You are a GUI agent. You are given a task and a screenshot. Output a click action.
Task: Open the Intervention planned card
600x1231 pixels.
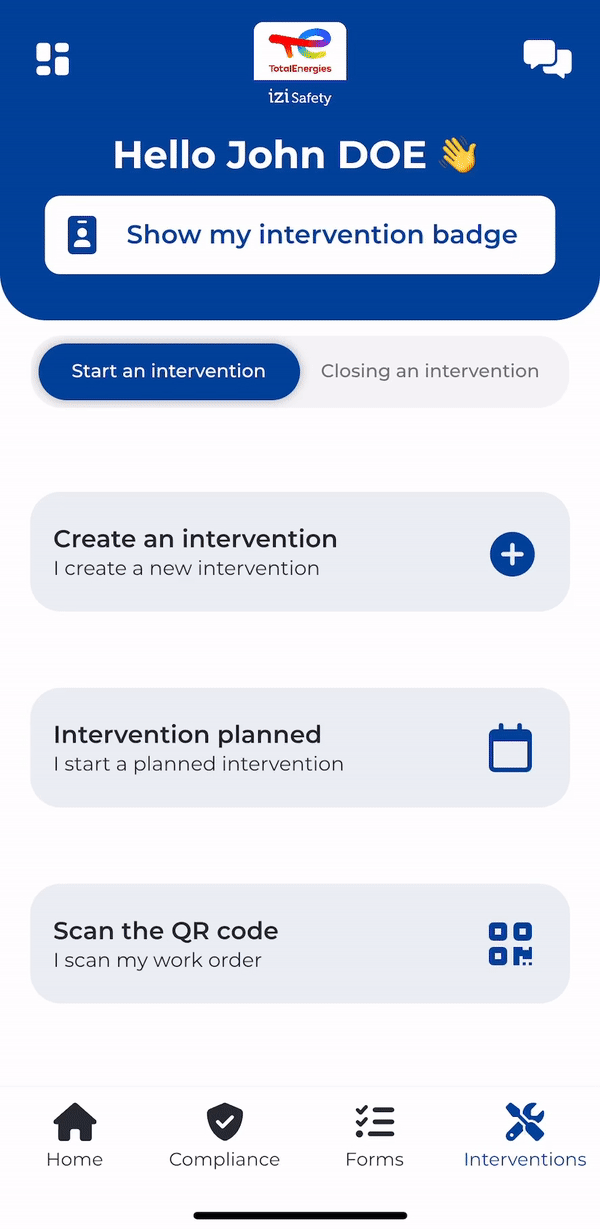click(x=300, y=748)
